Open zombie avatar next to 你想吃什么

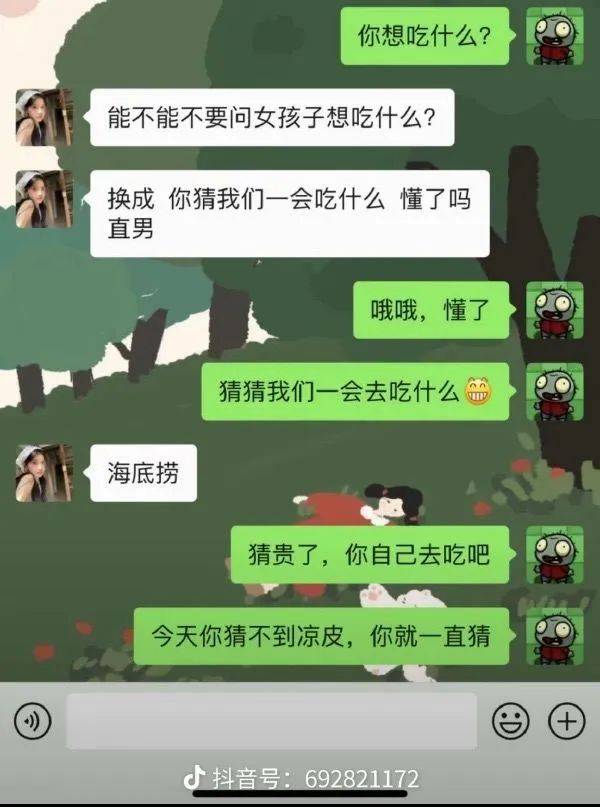click(554, 37)
